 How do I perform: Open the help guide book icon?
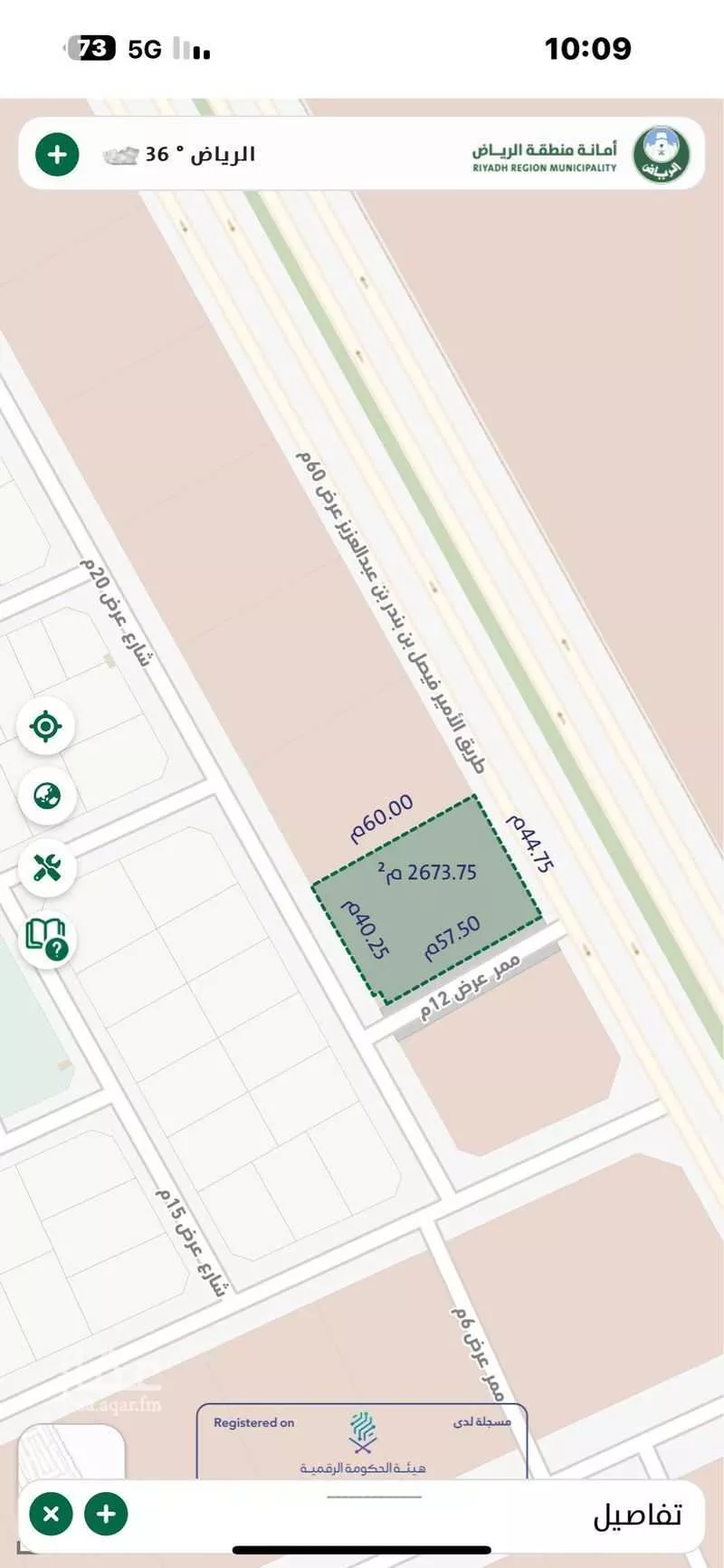(x=47, y=939)
